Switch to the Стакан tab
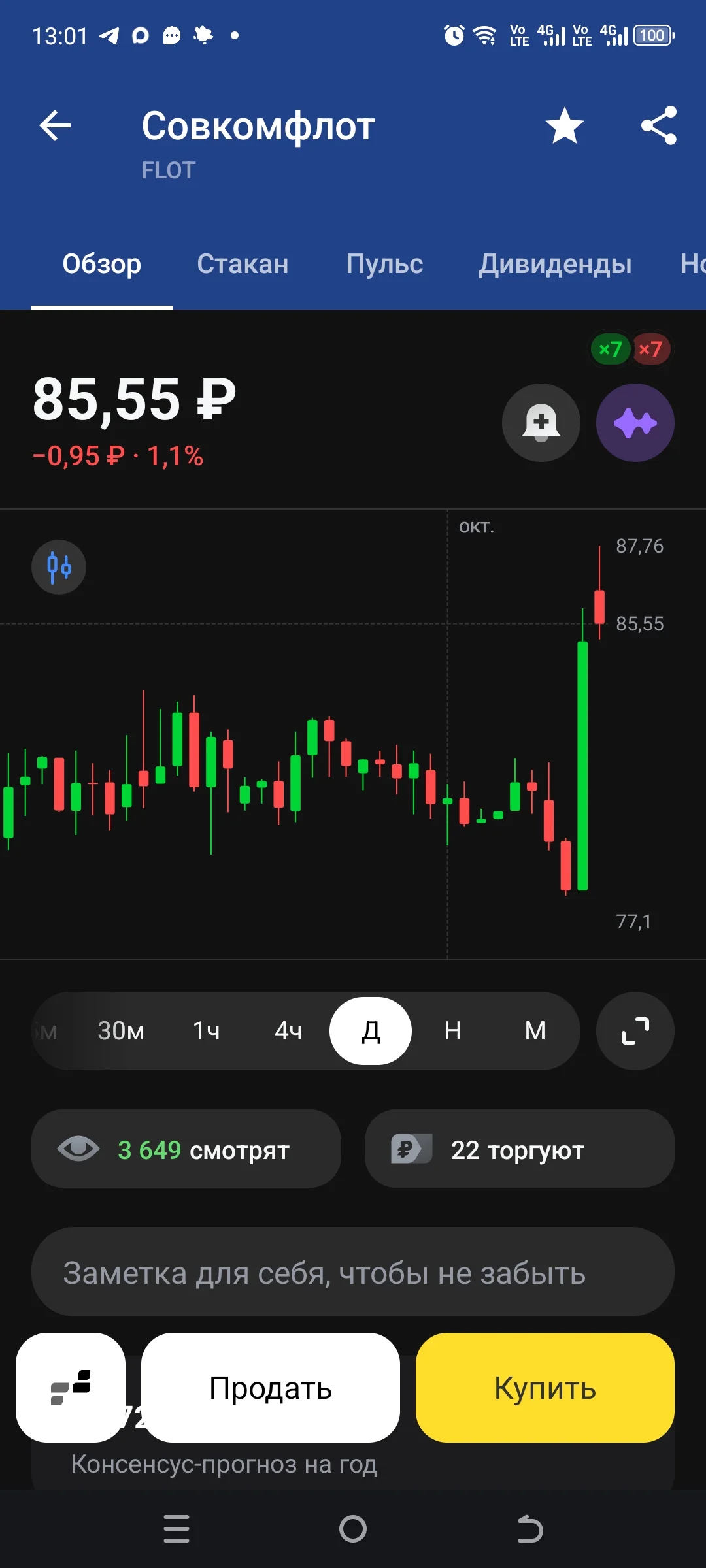This screenshot has height=1568, width=706. click(x=243, y=264)
